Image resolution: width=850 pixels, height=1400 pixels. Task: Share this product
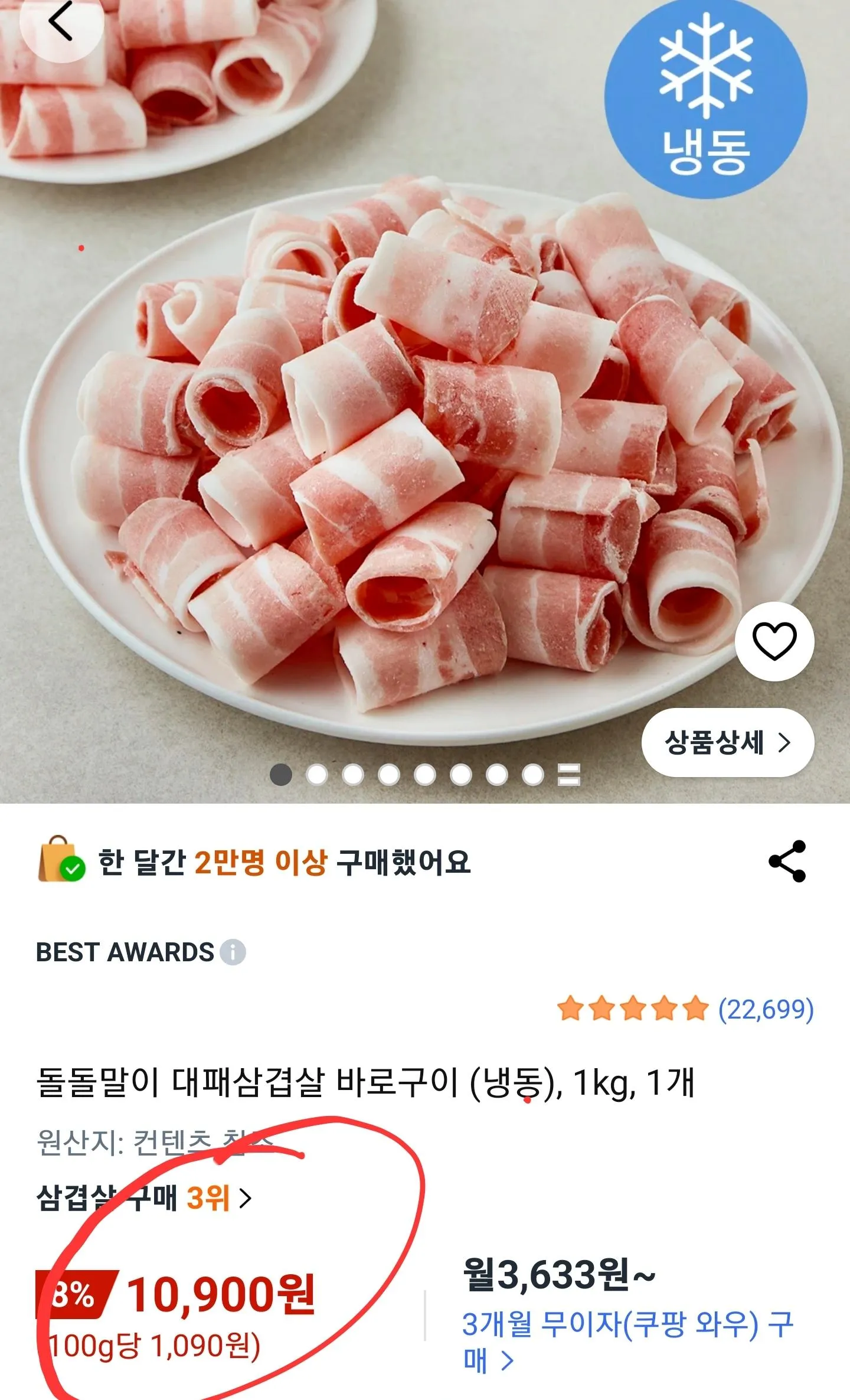(x=787, y=861)
